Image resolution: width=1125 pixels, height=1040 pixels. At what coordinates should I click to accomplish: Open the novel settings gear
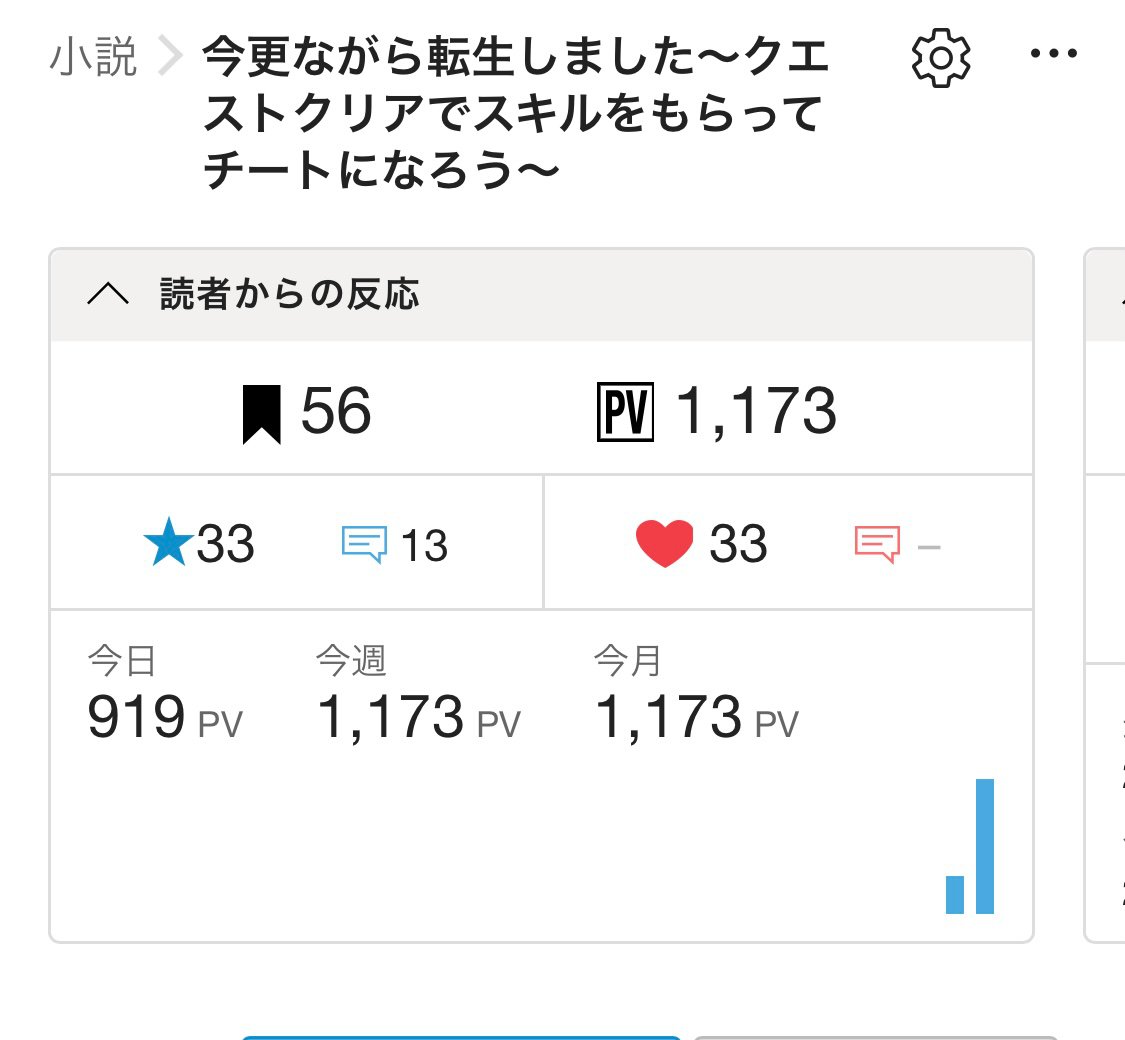(x=941, y=58)
